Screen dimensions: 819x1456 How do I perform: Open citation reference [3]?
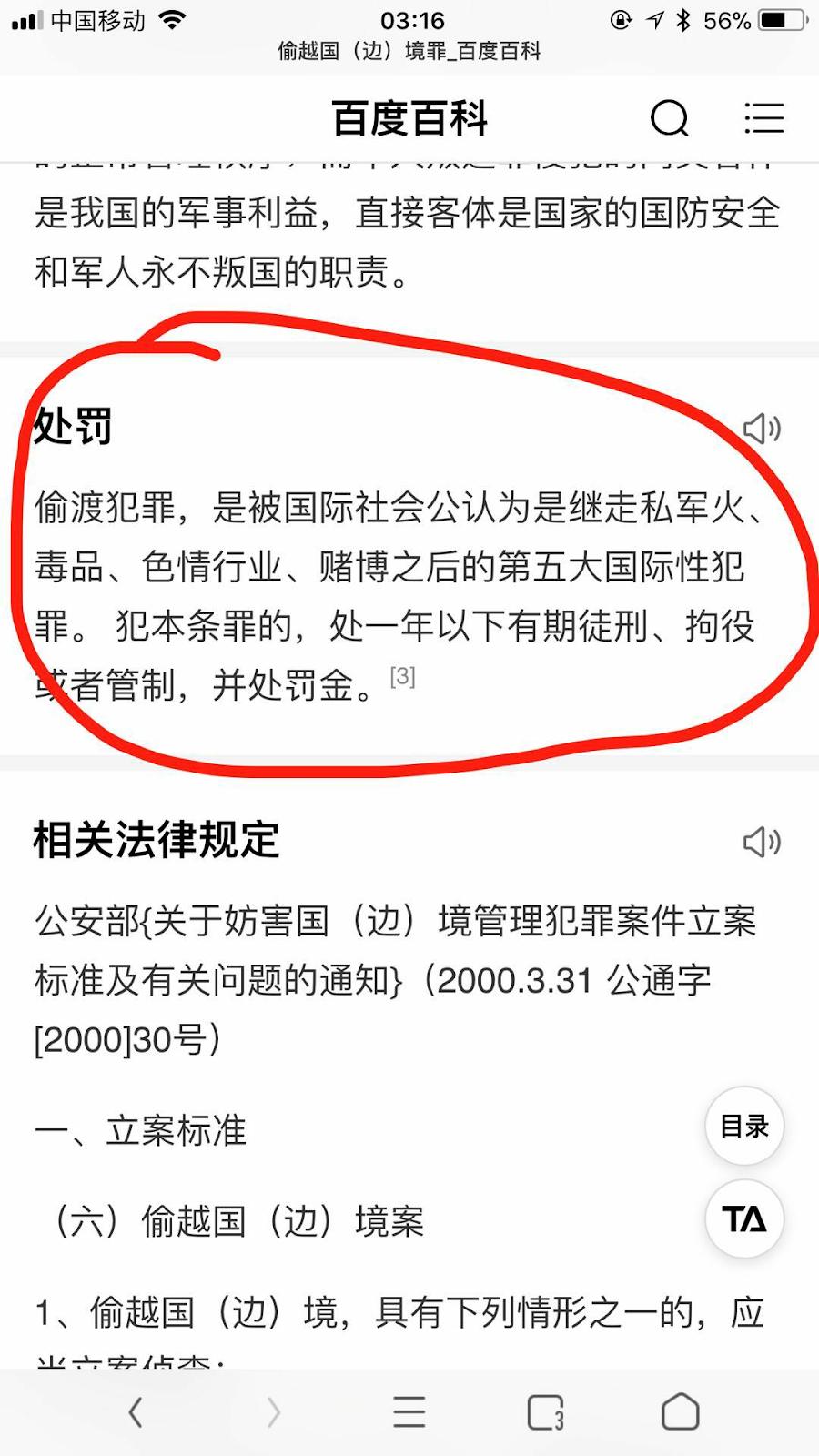coord(402,676)
